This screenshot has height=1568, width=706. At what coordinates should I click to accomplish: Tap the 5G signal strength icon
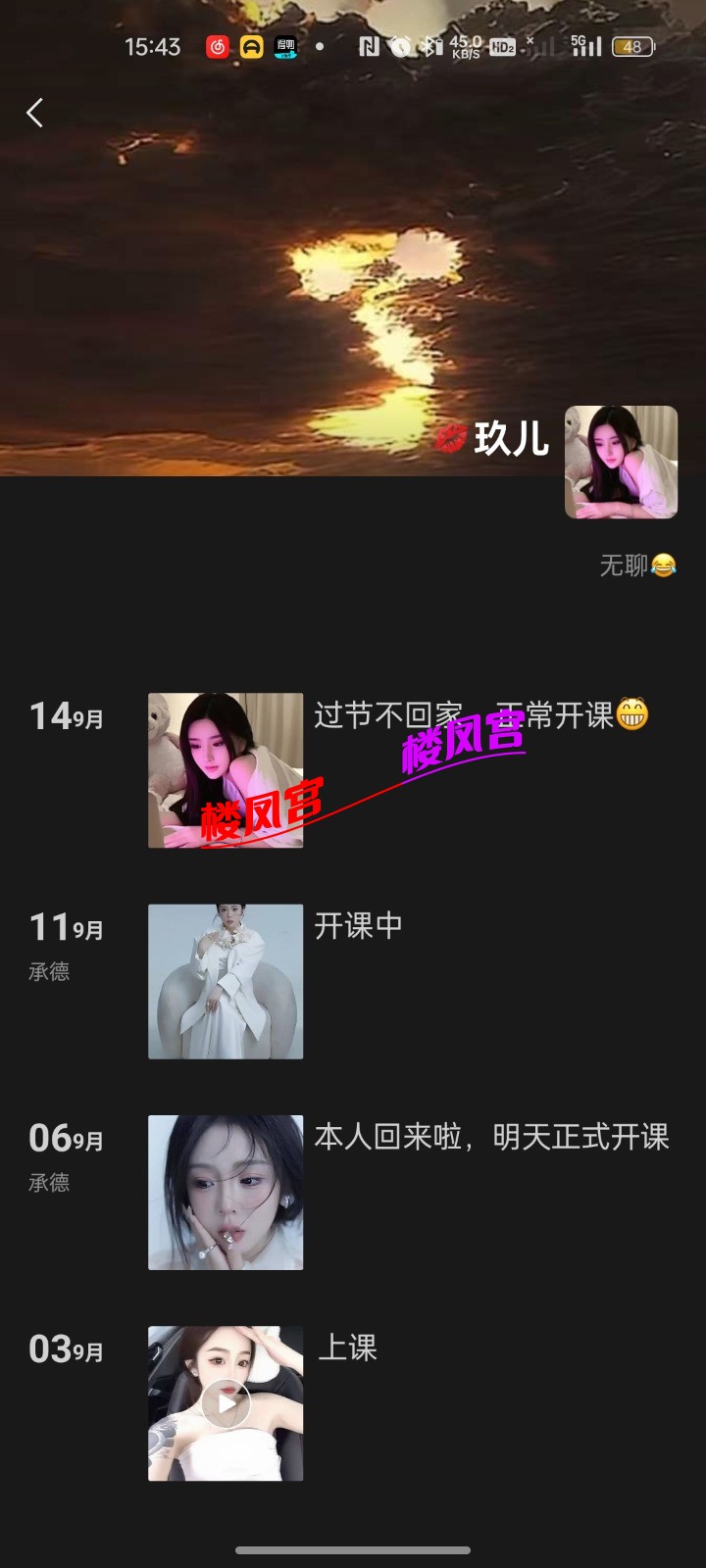pos(585,46)
